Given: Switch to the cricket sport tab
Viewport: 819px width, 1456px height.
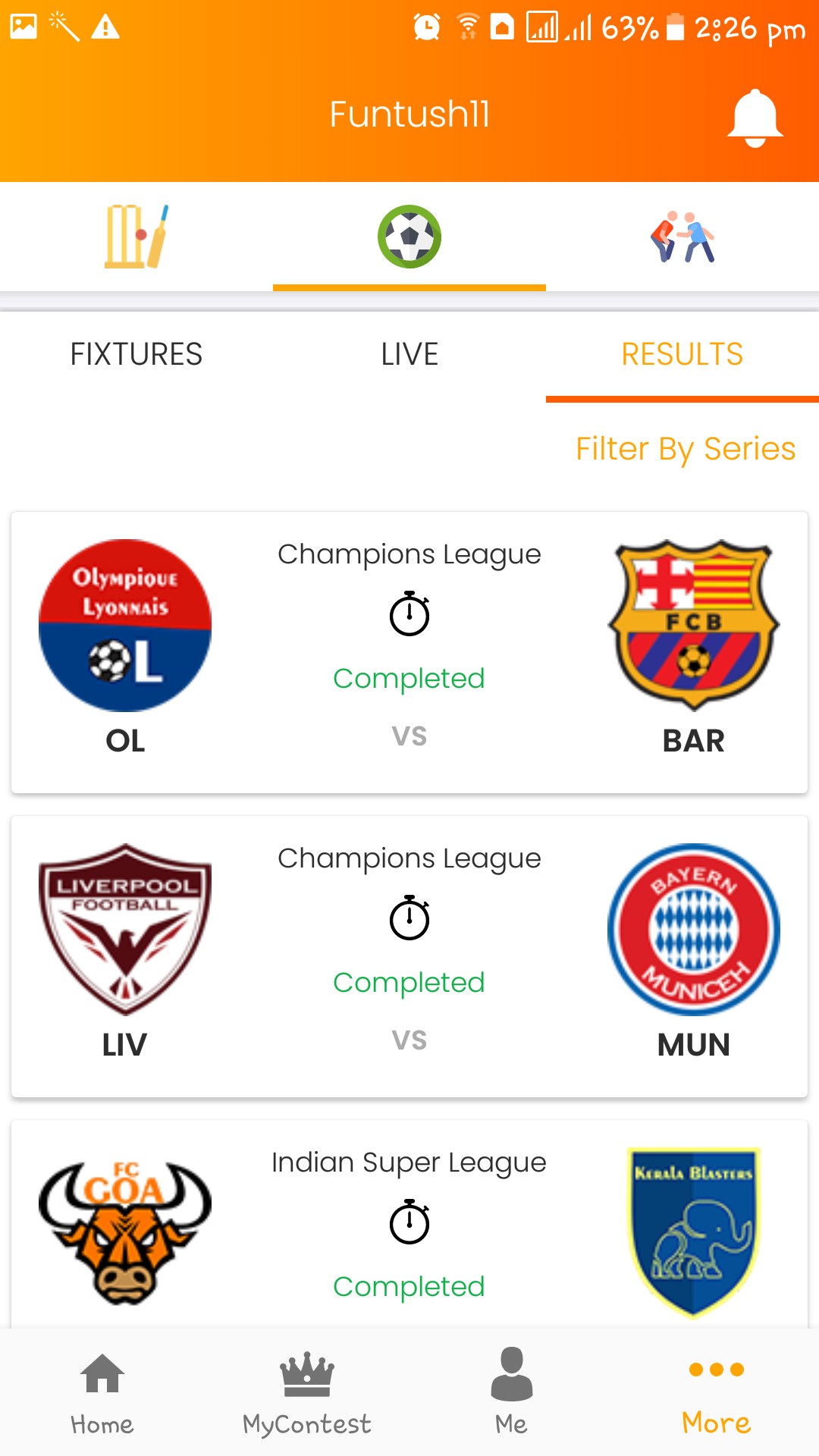Looking at the screenshot, I should pos(136,237).
